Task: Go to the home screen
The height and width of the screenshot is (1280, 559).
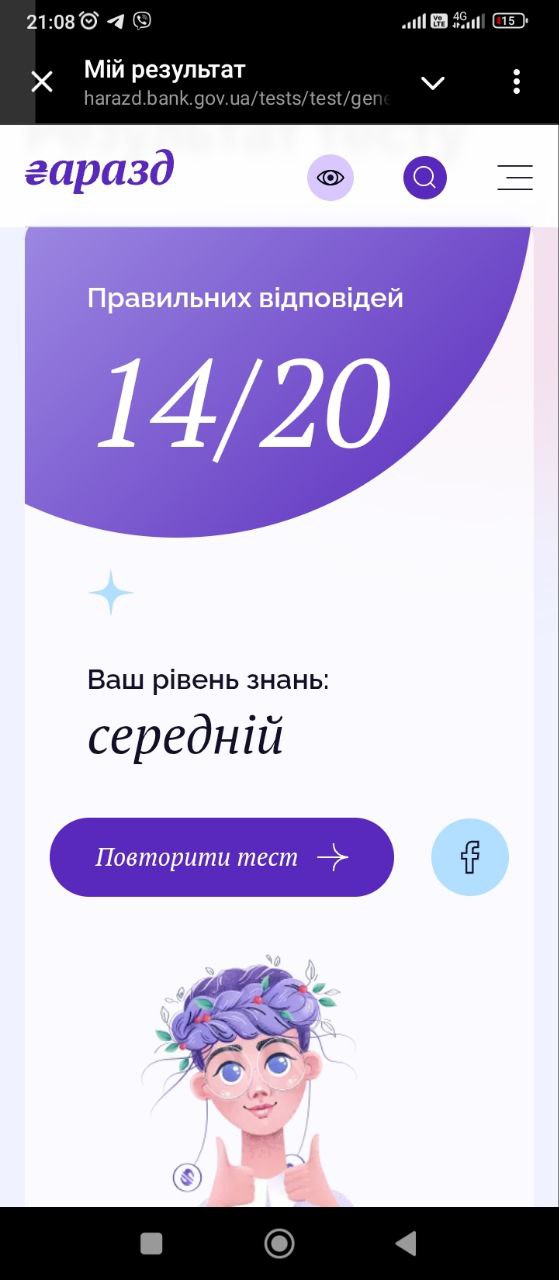Action: point(279,1243)
